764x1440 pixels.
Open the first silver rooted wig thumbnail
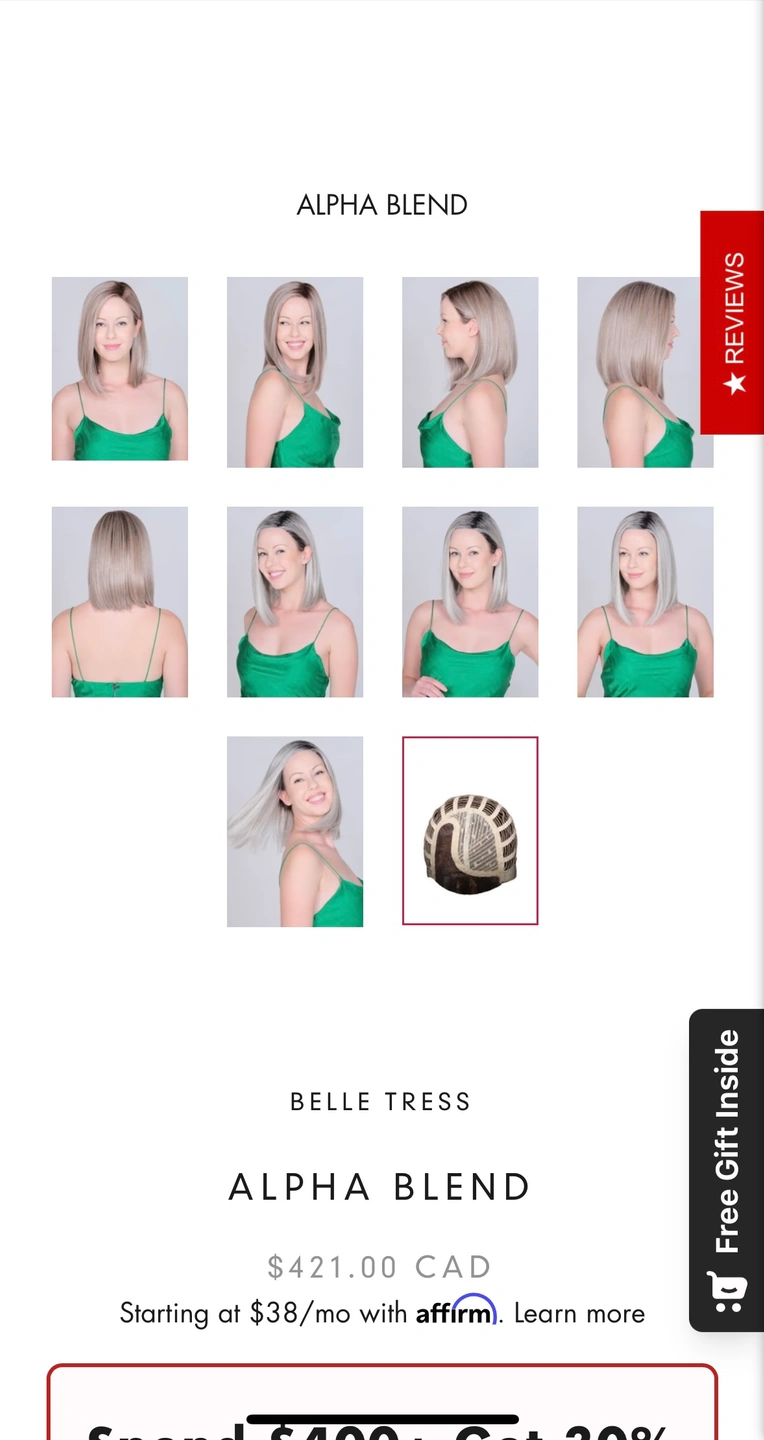pyautogui.click(x=295, y=601)
